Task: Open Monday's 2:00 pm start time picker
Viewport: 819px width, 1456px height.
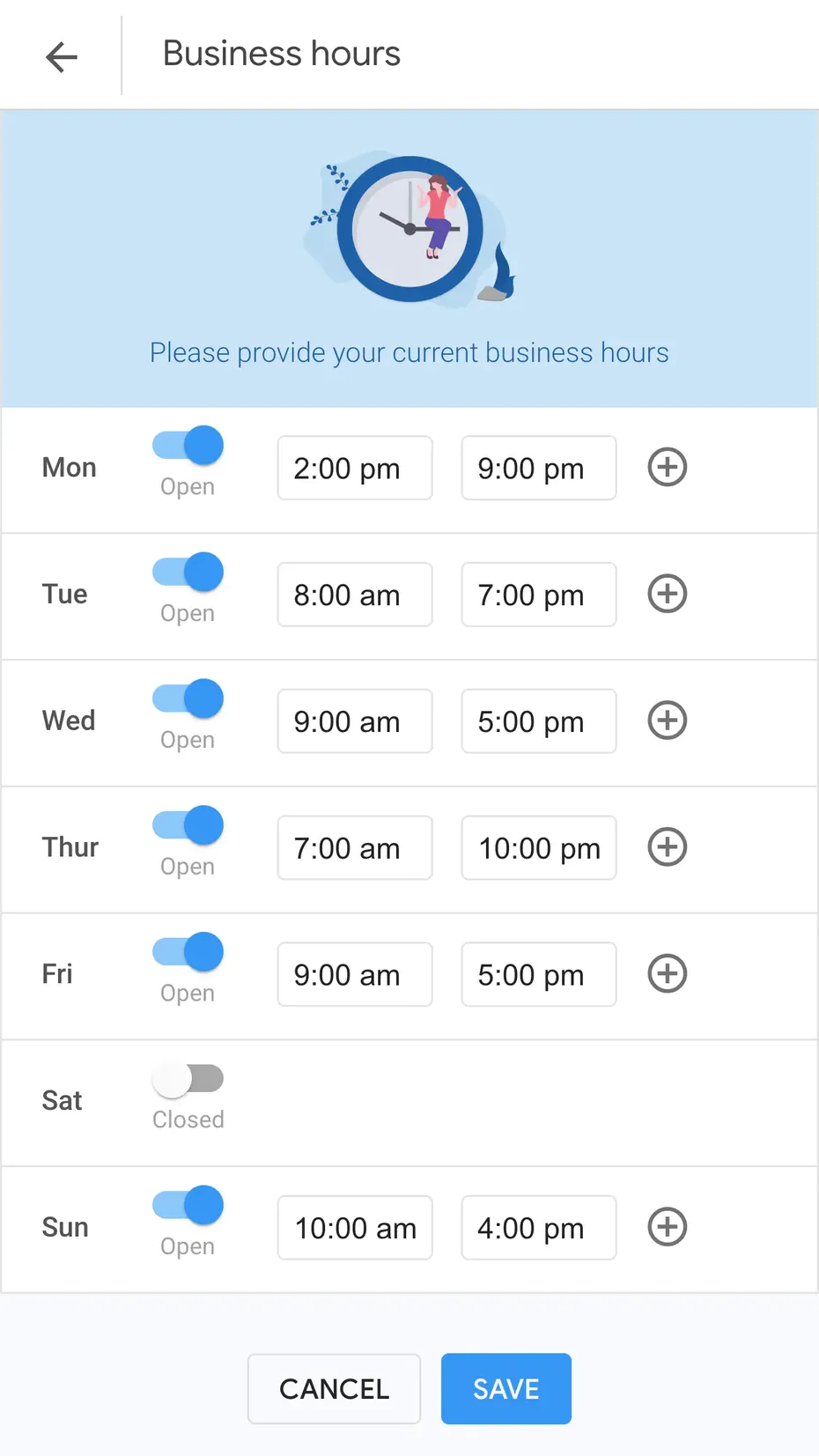Action: (x=354, y=468)
